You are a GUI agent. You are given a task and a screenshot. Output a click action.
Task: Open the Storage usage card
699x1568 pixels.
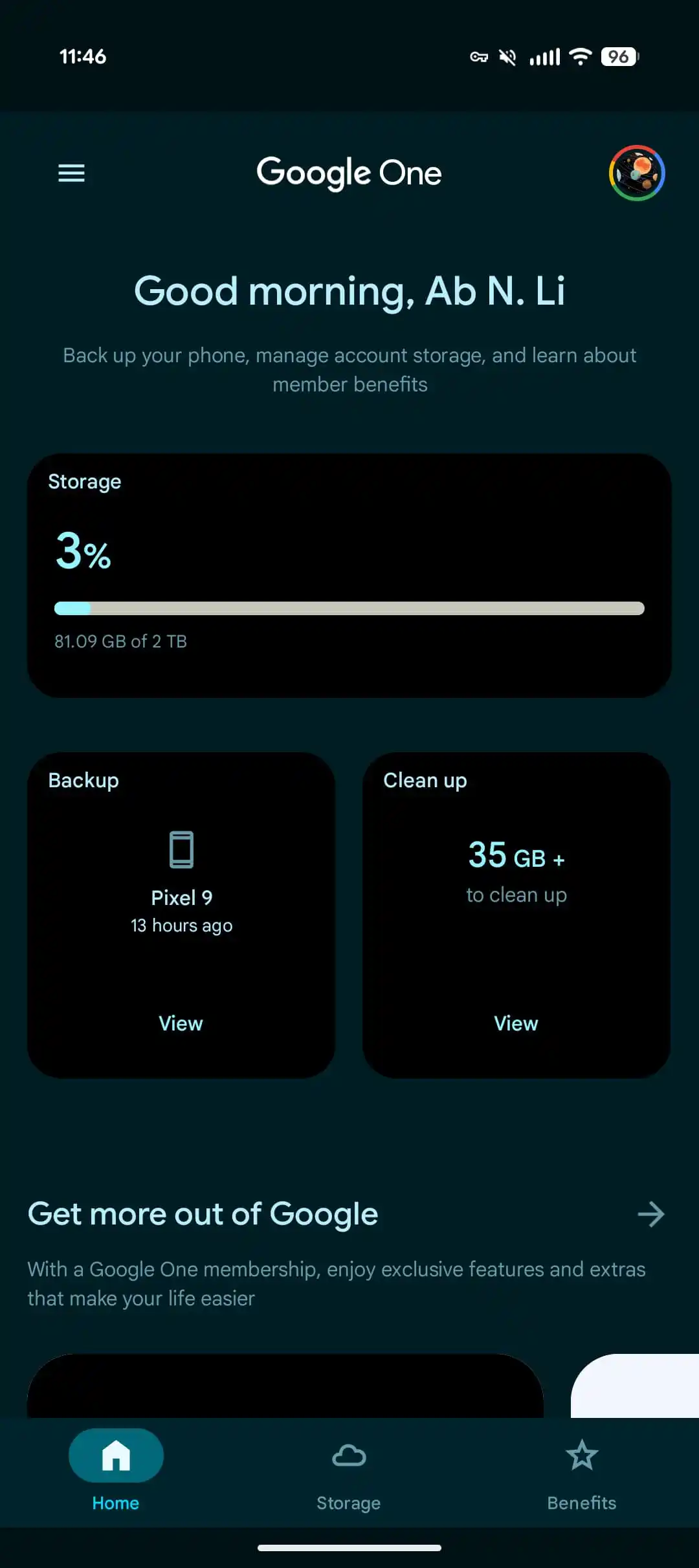pos(349,575)
